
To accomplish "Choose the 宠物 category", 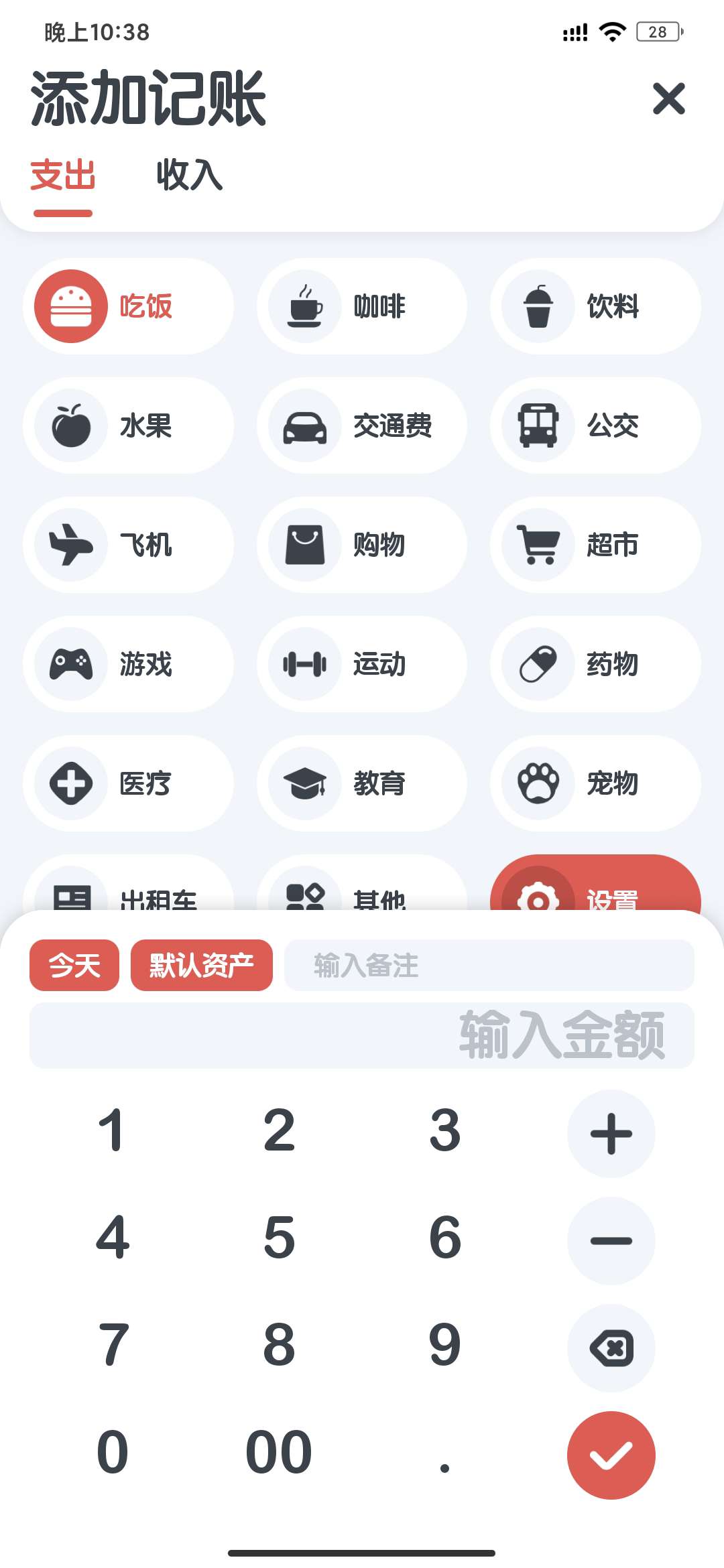I will tap(595, 783).
